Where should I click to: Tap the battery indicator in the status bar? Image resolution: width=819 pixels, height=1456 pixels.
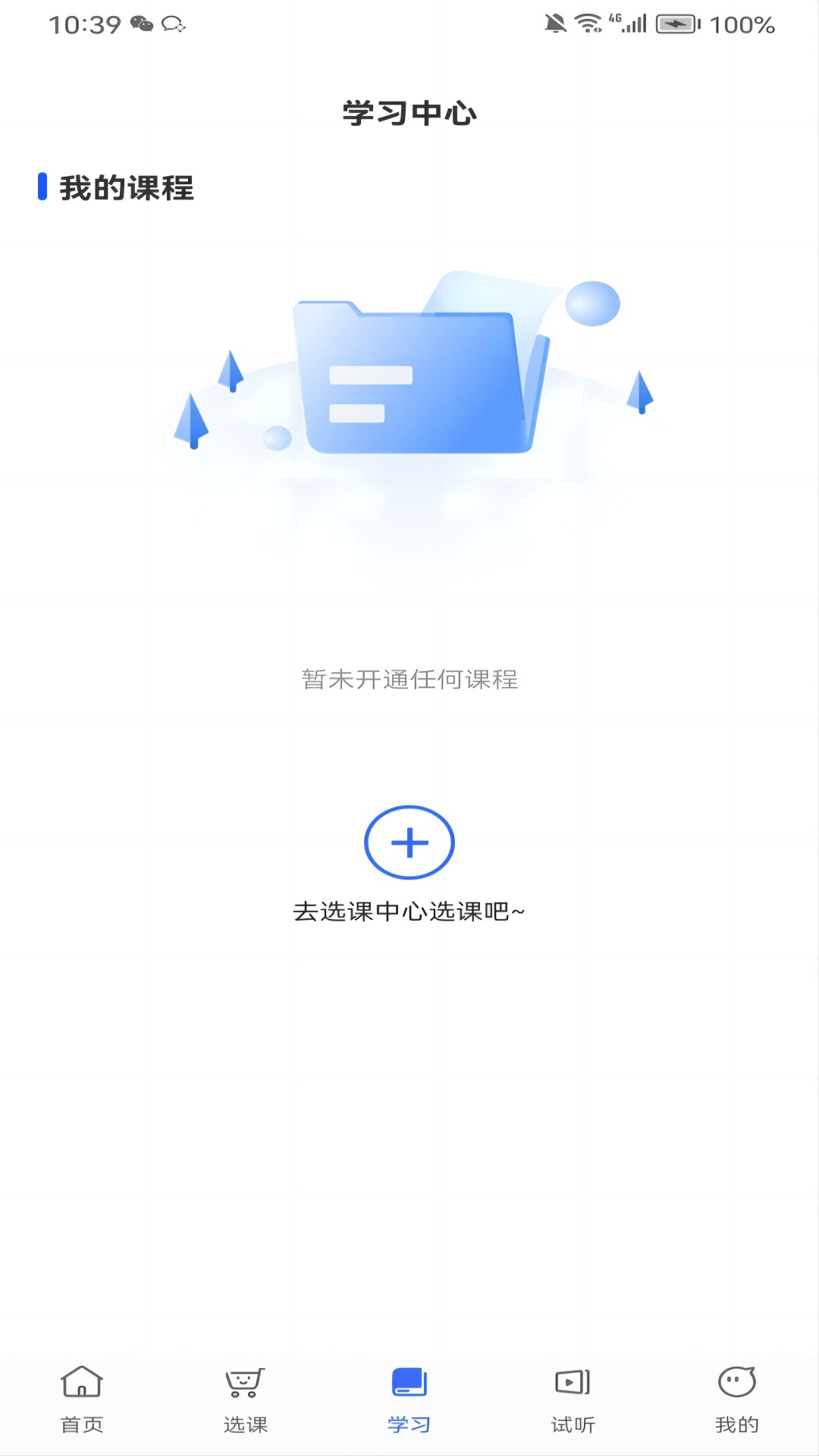(675, 24)
